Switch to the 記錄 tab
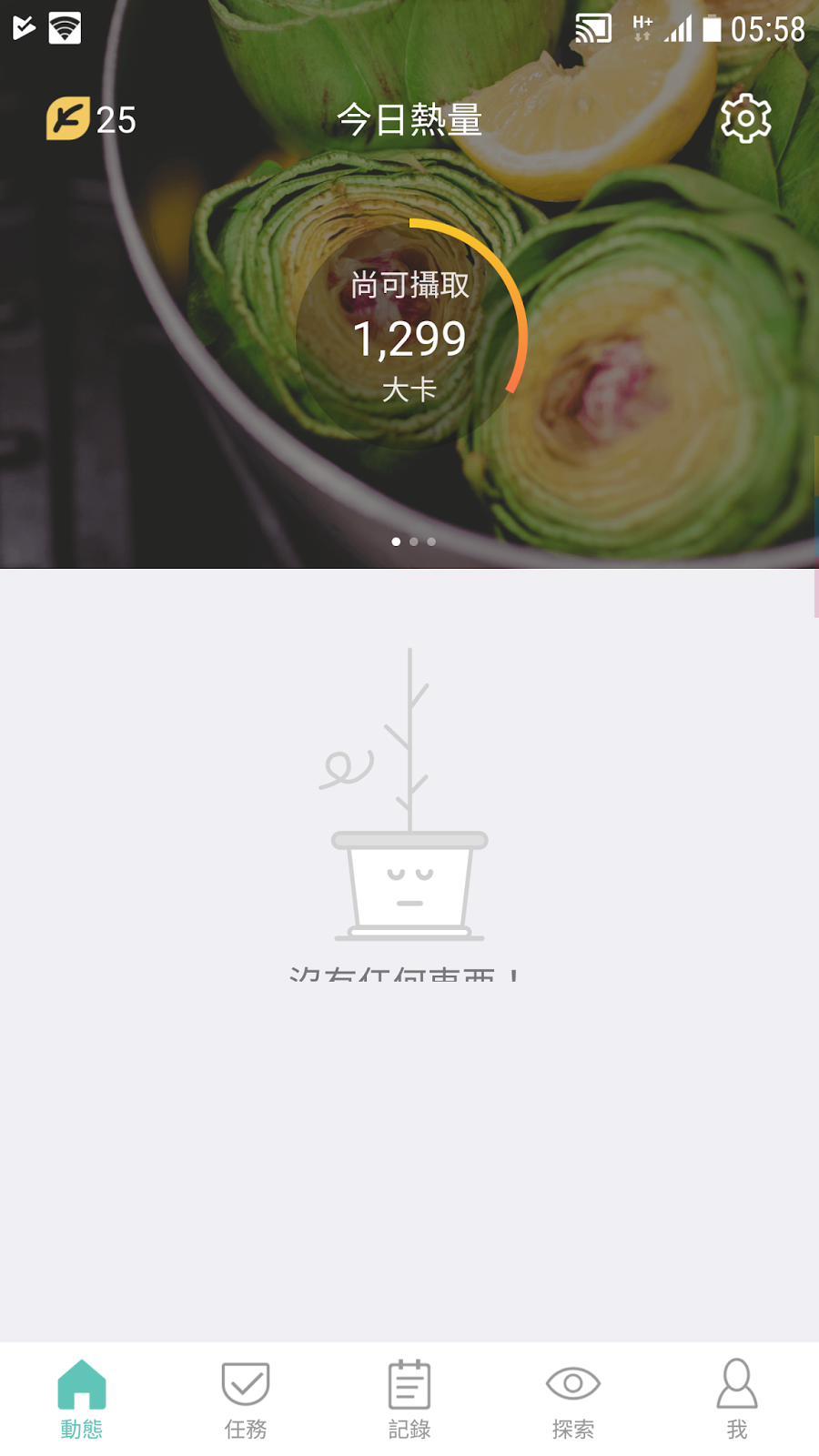Image resolution: width=819 pixels, height=1456 pixels. point(409,1400)
